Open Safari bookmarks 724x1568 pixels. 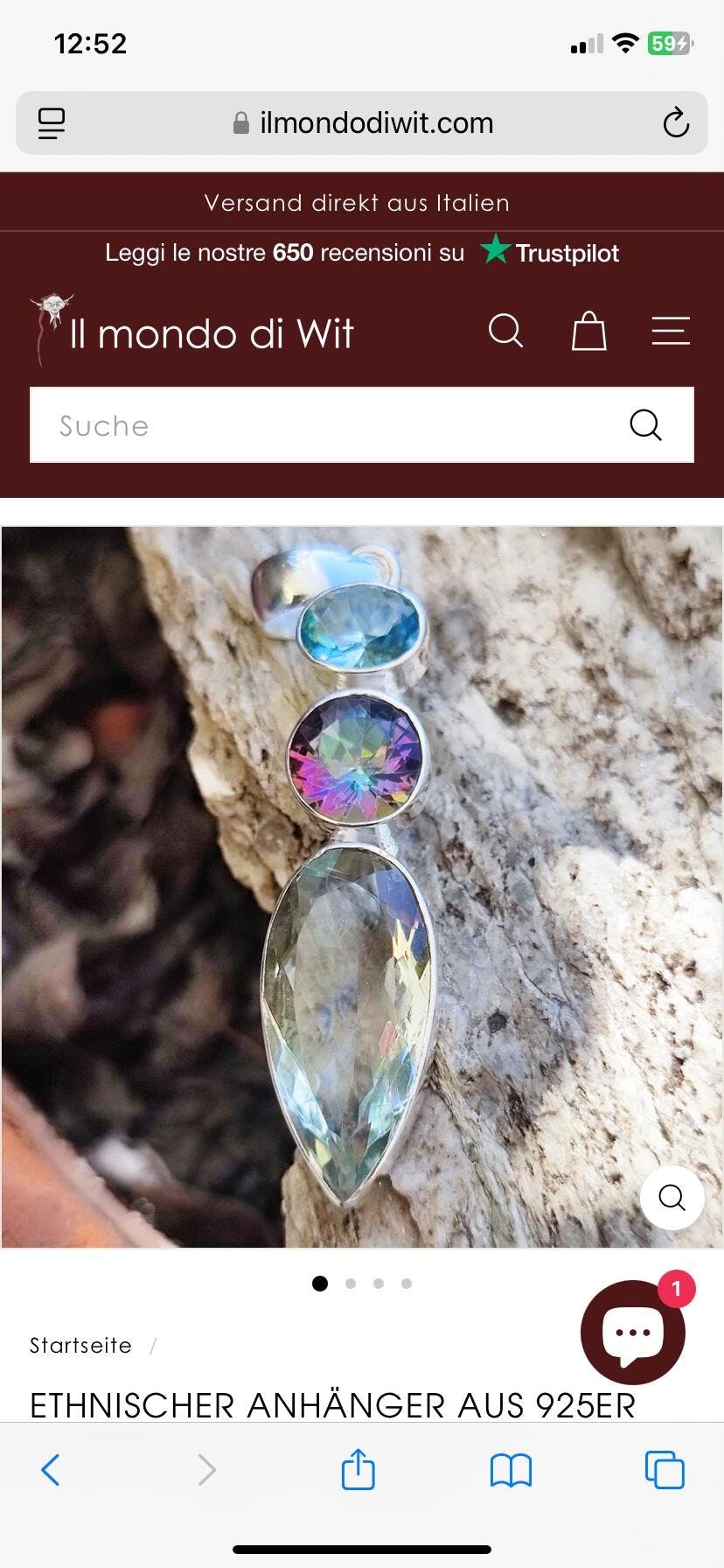pos(511,1470)
